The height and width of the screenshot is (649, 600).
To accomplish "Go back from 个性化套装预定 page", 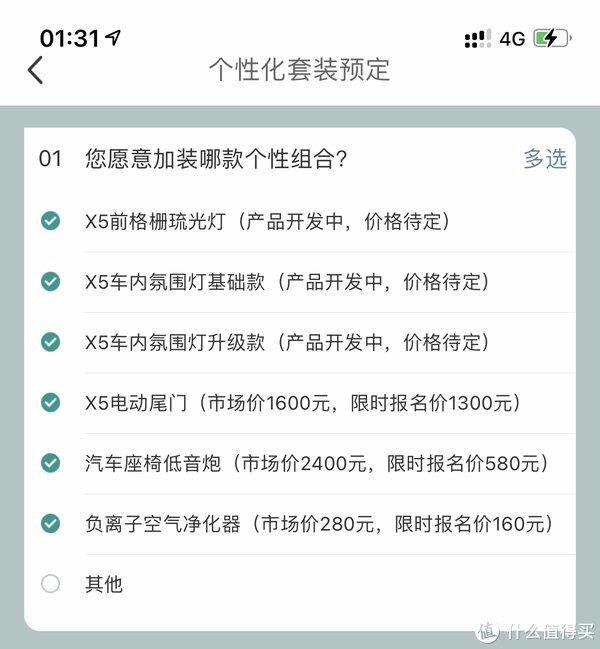I will [x=36, y=69].
